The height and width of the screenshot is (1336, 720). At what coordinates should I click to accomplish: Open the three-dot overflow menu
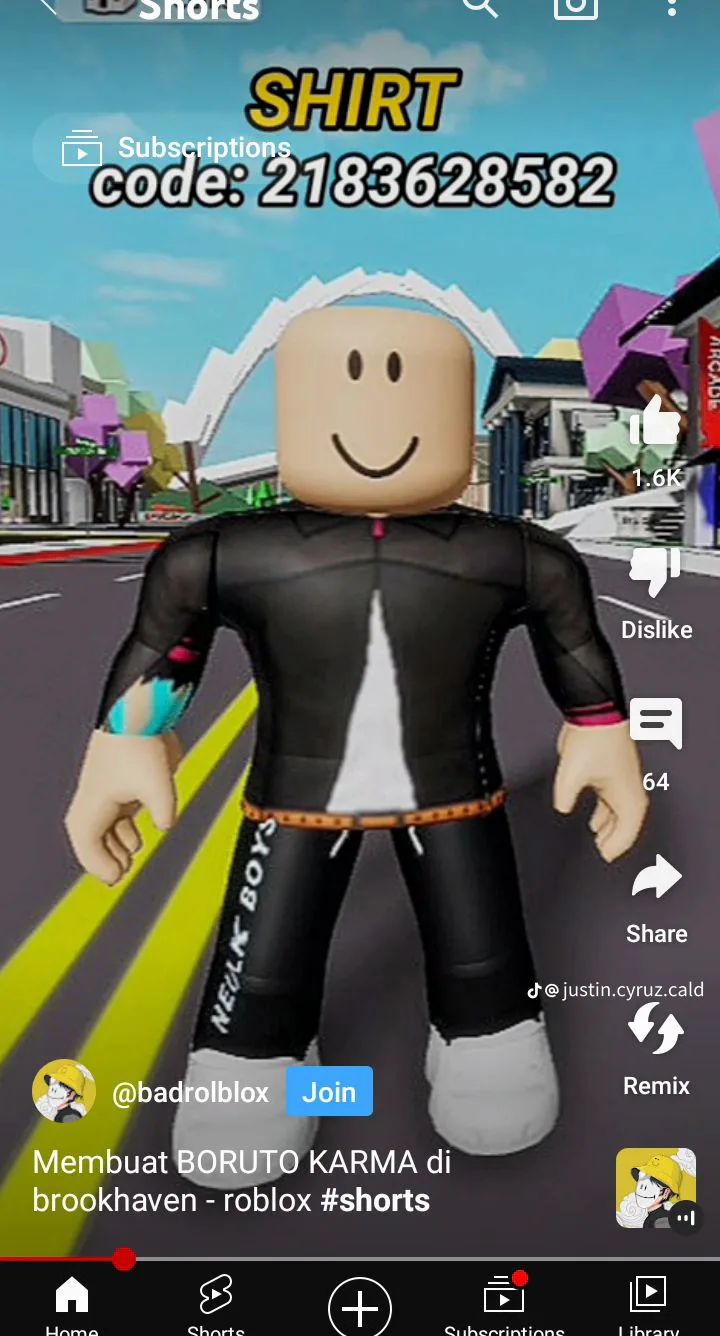[x=672, y=7]
